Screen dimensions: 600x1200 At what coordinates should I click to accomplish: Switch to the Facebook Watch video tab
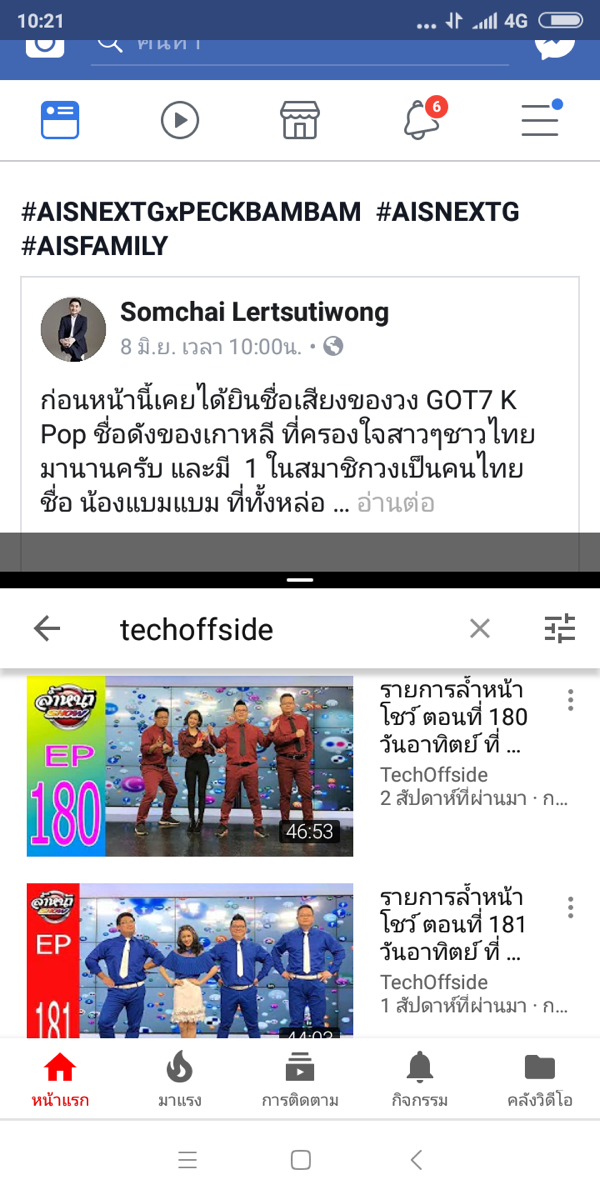point(180,121)
